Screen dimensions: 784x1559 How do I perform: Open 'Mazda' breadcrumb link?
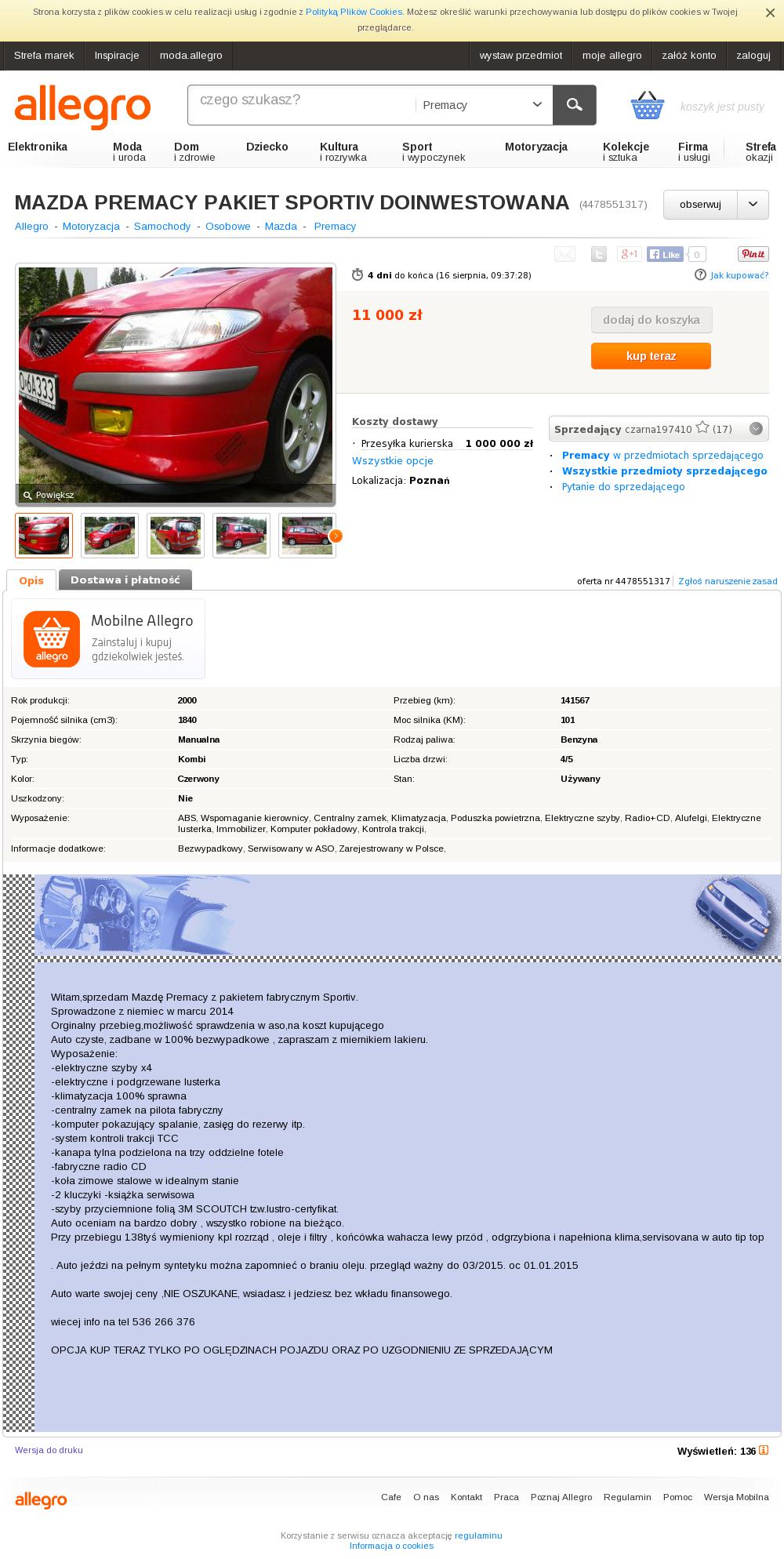coord(281,227)
